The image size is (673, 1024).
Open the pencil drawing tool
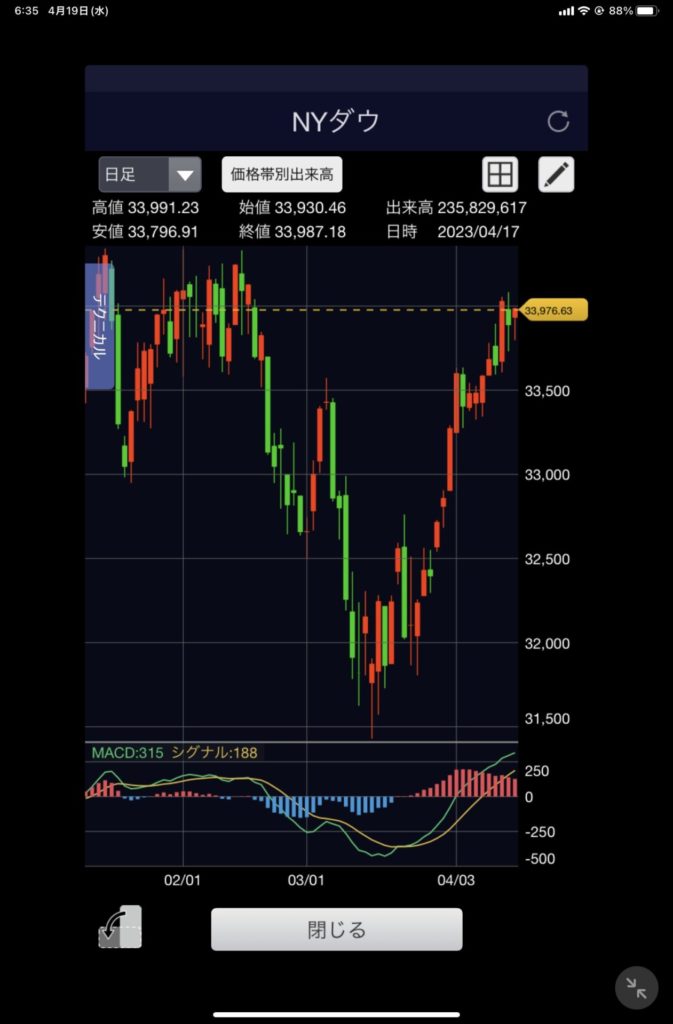point(557,174)
